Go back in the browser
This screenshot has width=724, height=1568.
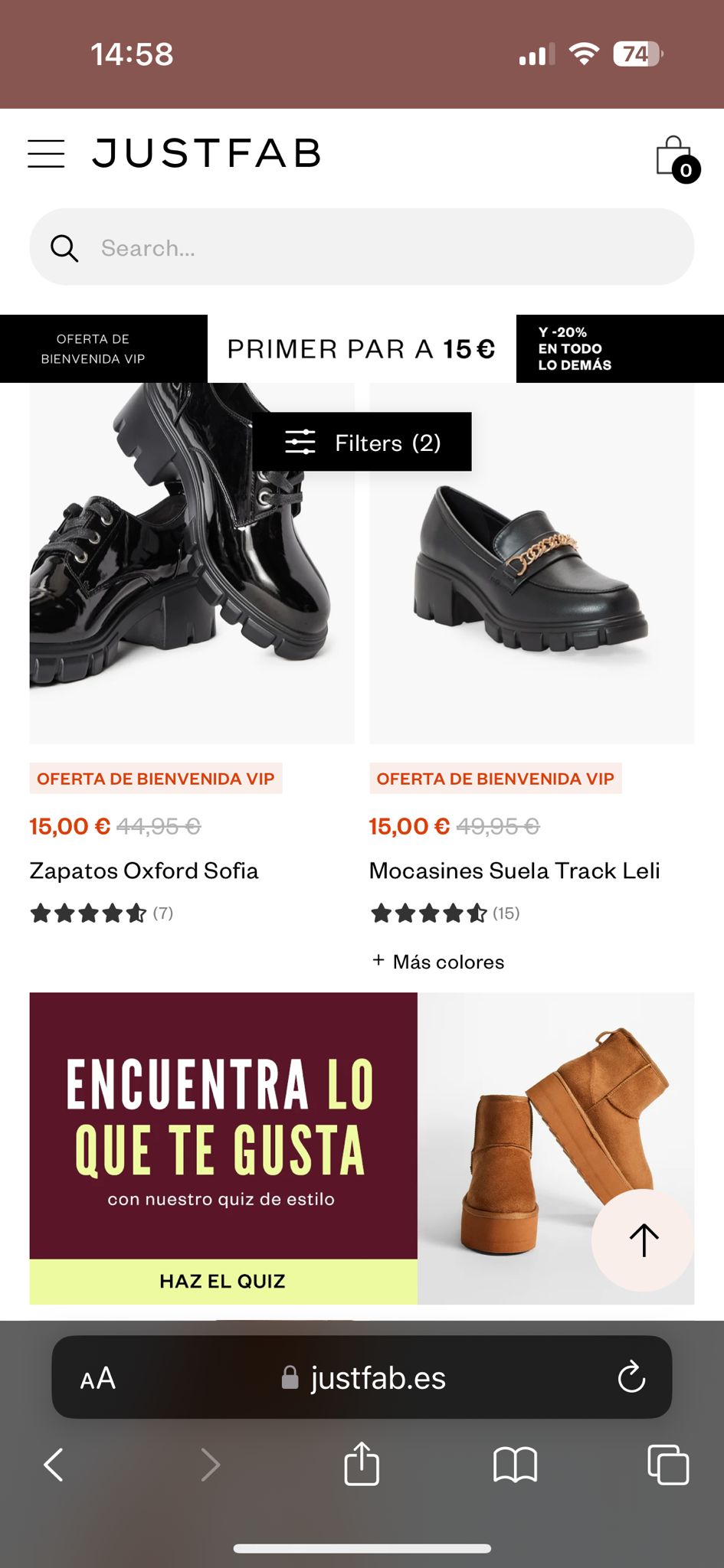(54, 1465)
